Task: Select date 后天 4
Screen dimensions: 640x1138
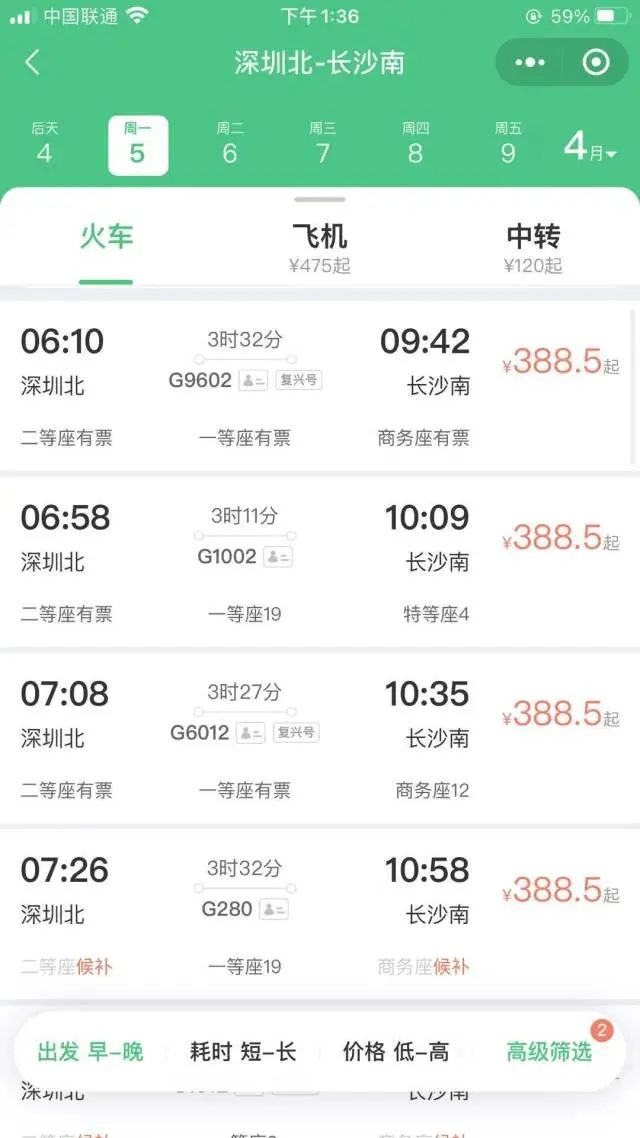Action: 44,144
